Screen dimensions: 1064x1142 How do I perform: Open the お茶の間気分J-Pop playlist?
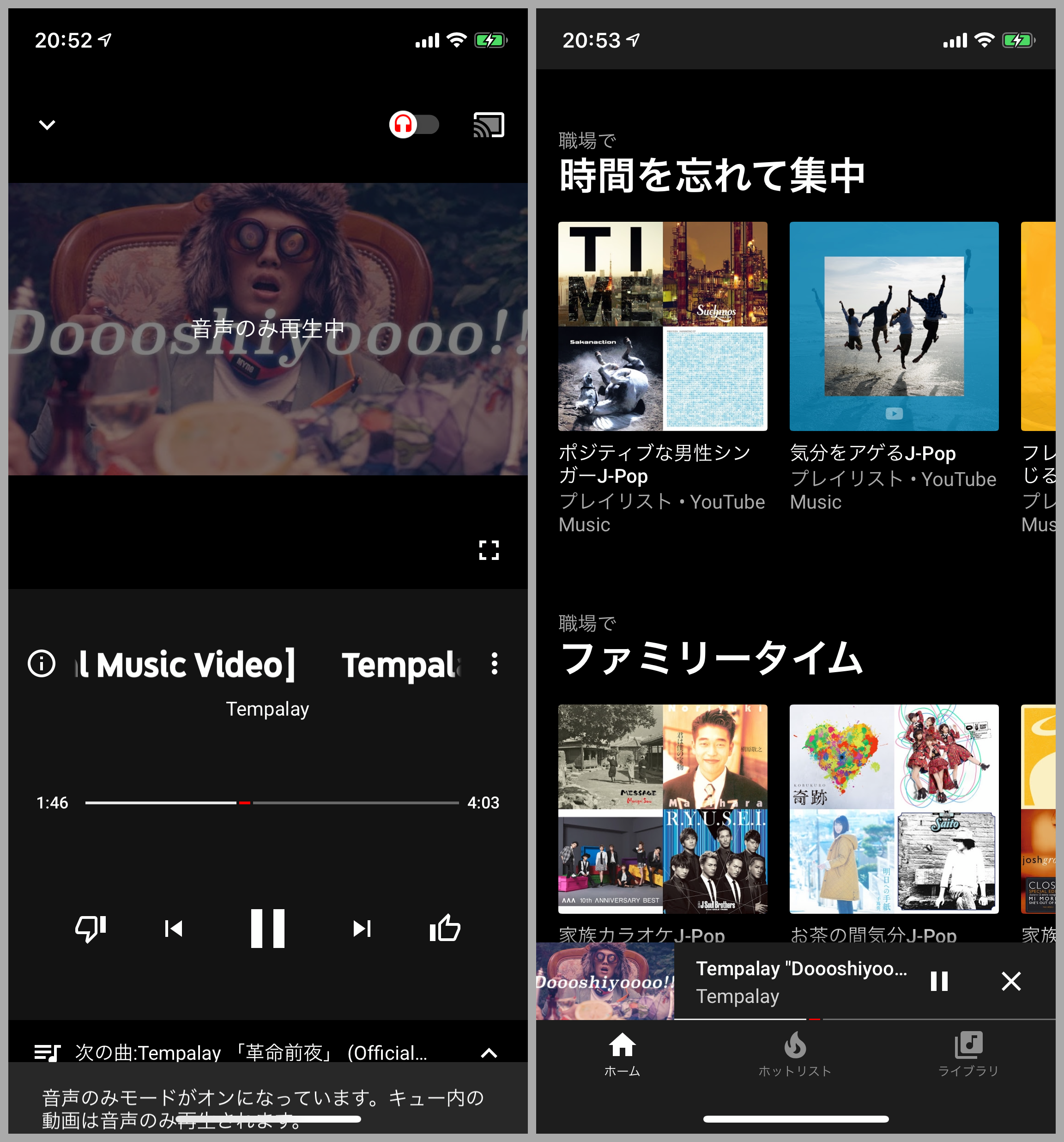894,809
